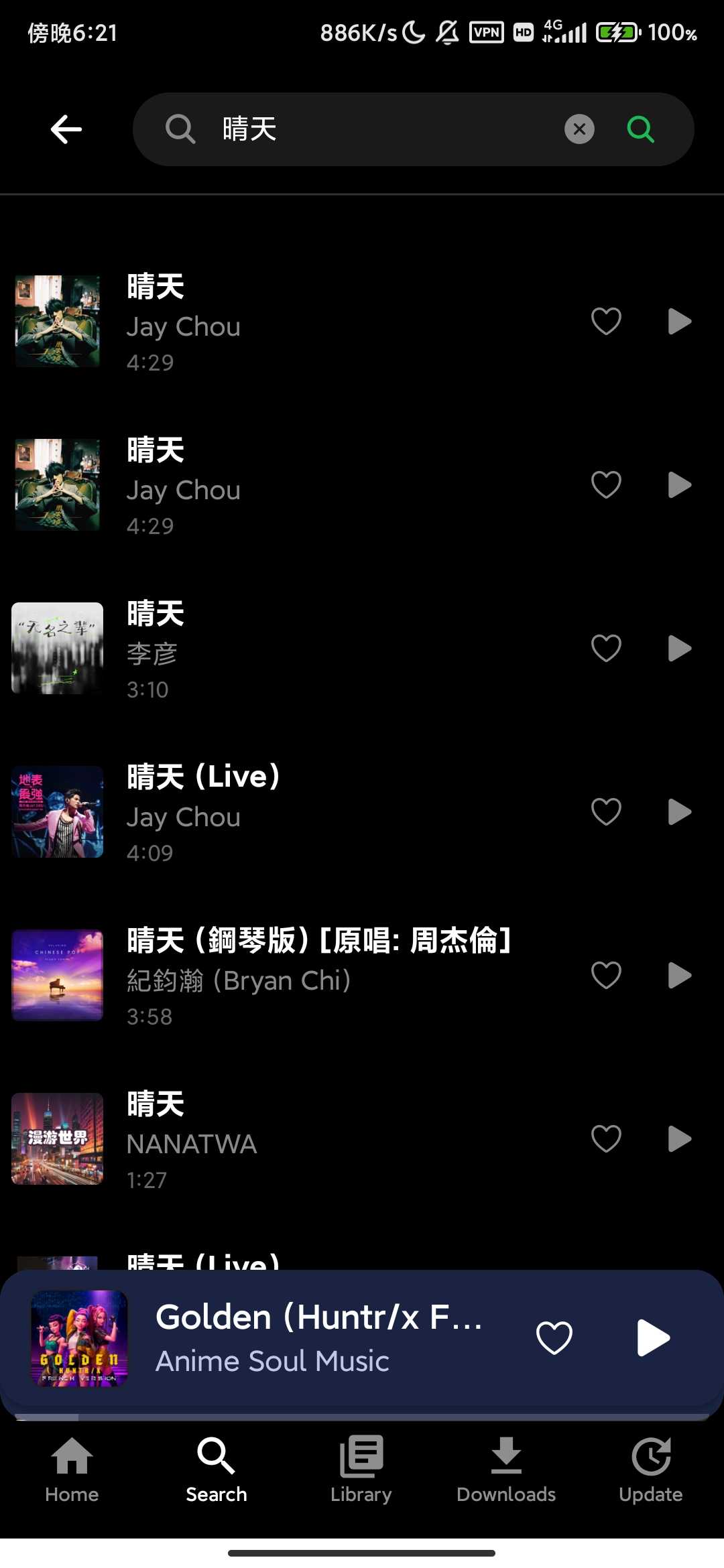Play 晴天 by 李彦
The image size is (724, 1568).
[x=679, y=648]
